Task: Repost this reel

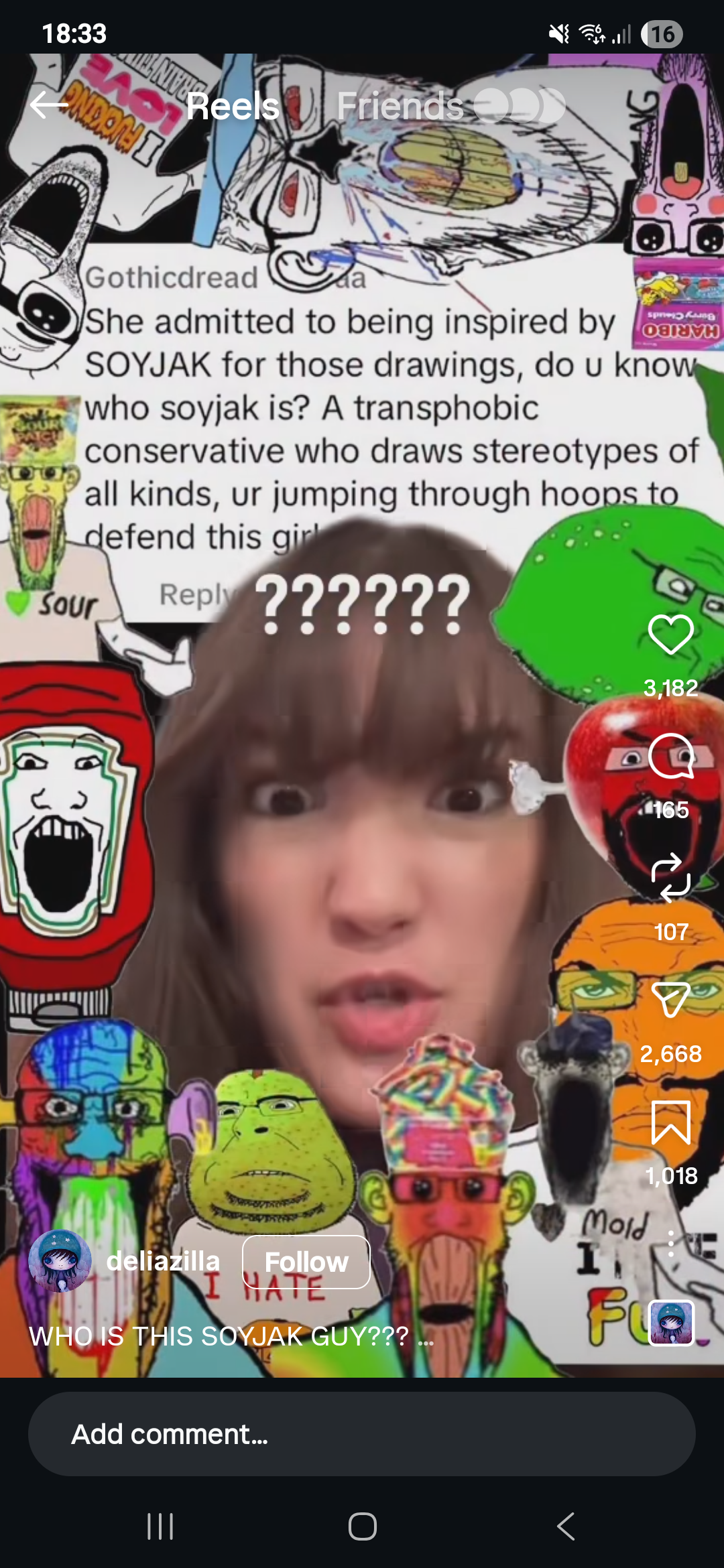Action: tap(670, 878)
